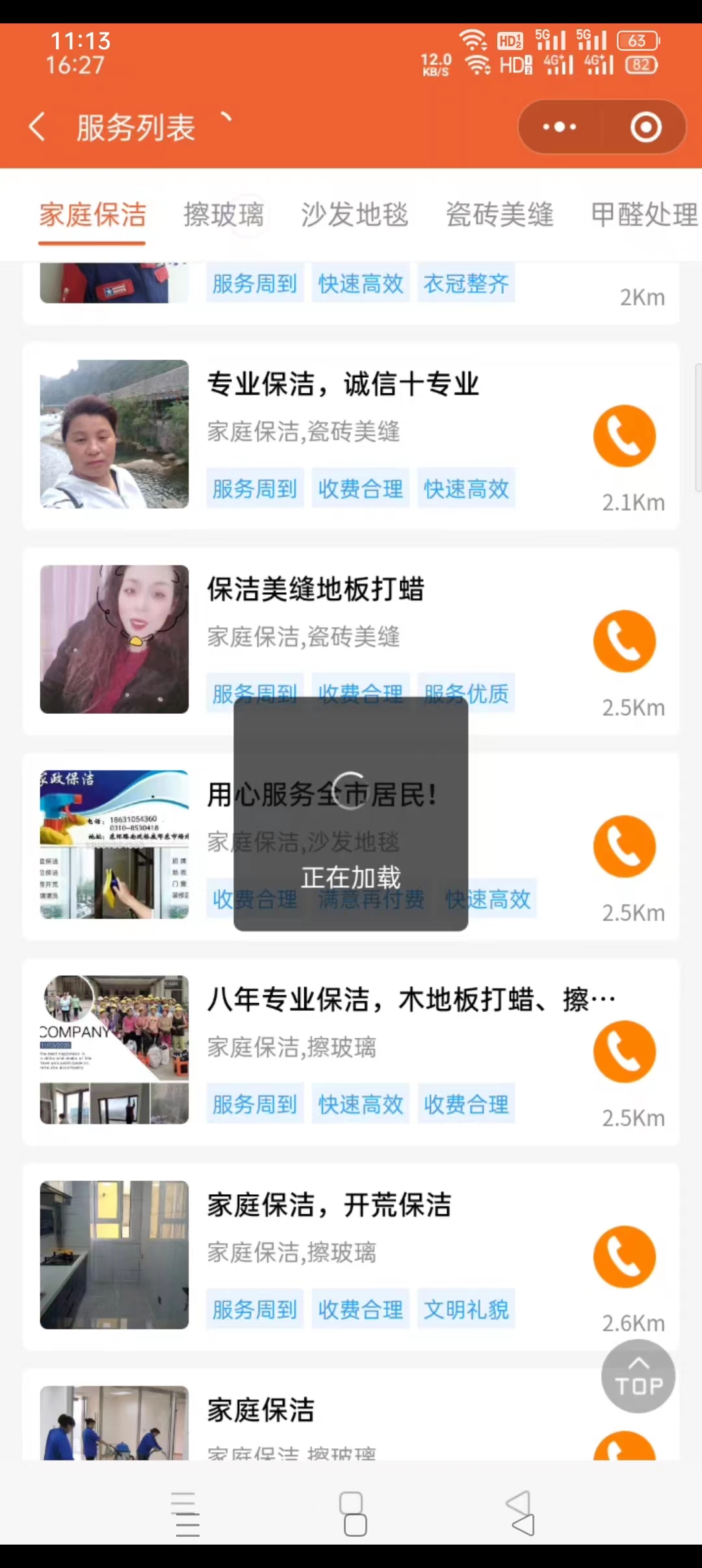Open the 保洁美缝地板打蜡 listing
The width and height of the screenshot is (702, 1568).
pos(351,640)
